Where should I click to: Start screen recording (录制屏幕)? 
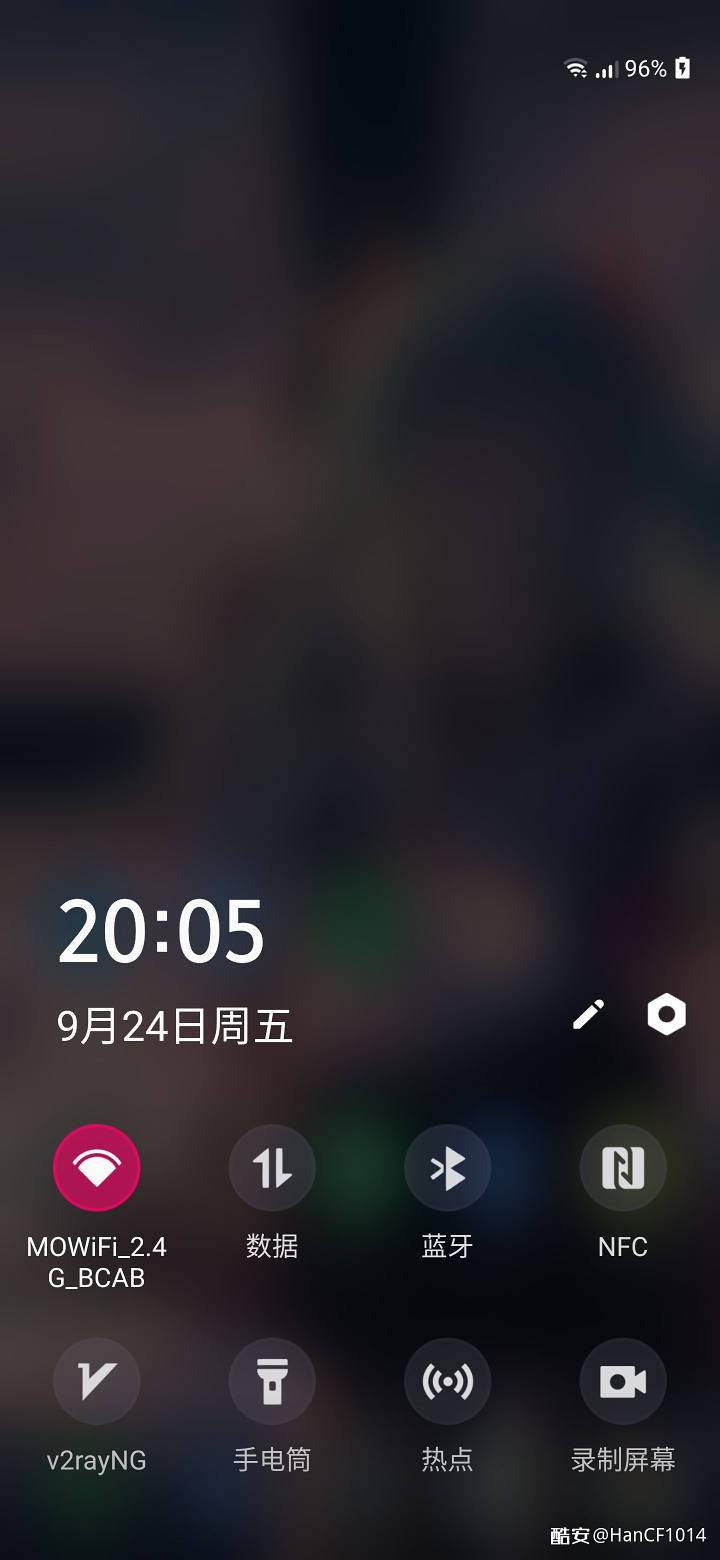pyautogui.click(x=623, y=1382)
